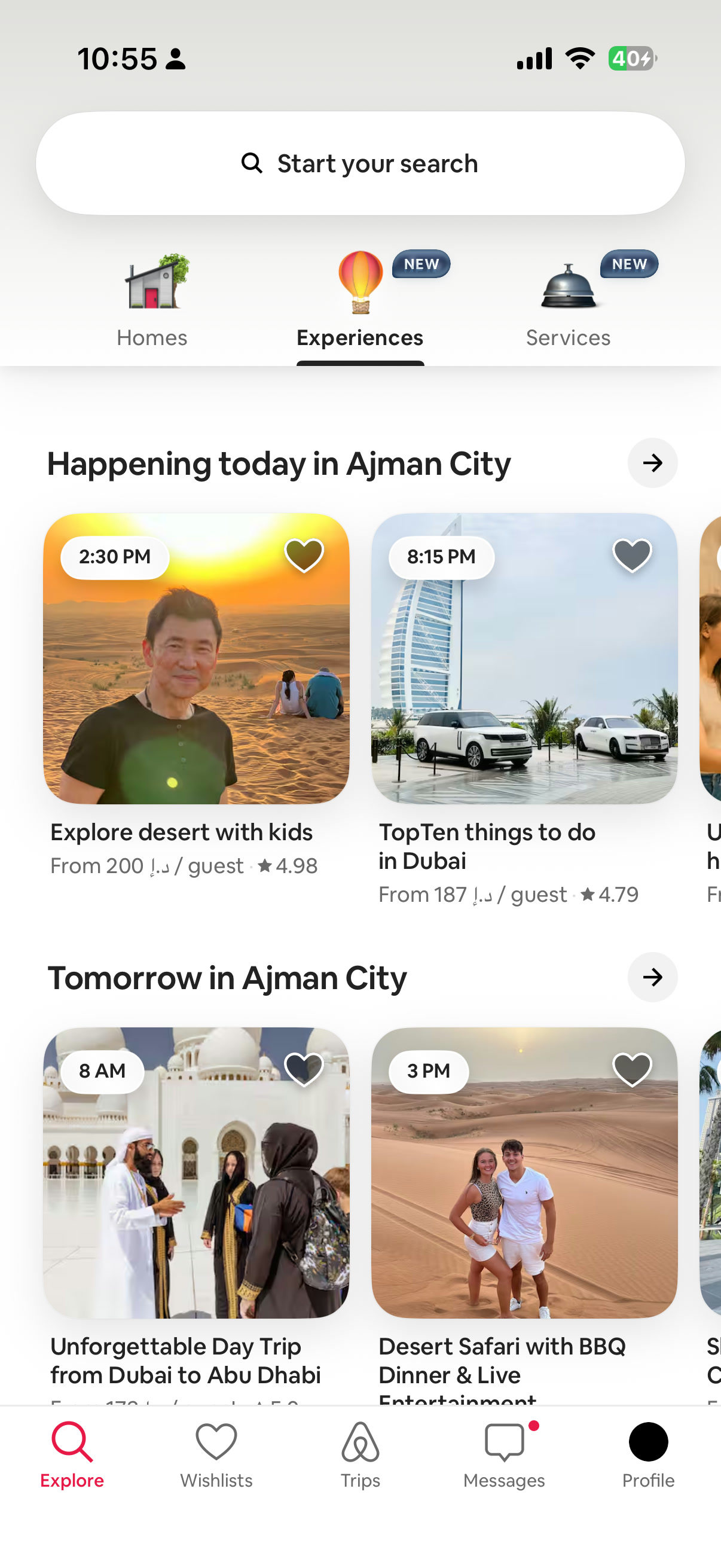
Task: Tap the Explore tab
Action: tap(72, 1455)
